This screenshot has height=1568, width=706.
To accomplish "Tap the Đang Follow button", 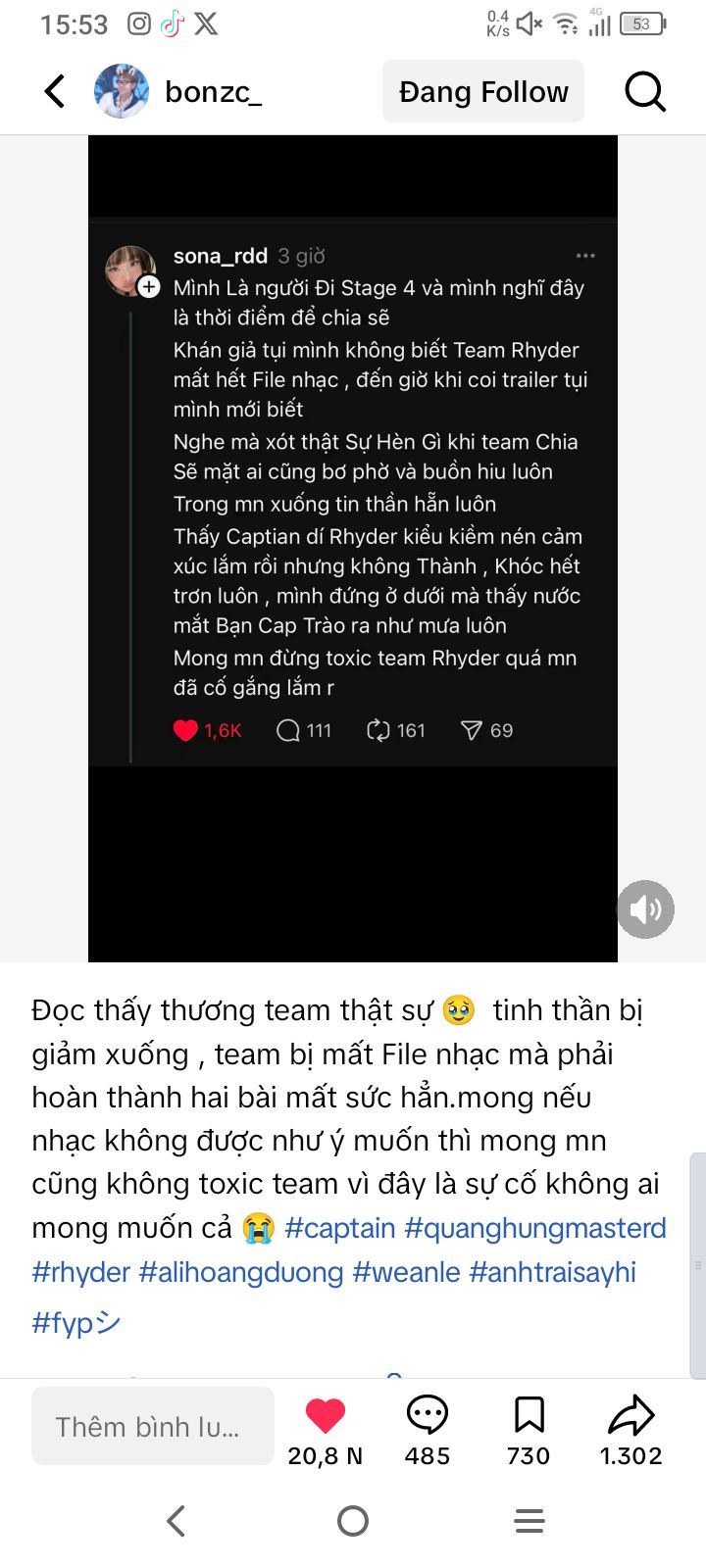I will coord(483,91).
